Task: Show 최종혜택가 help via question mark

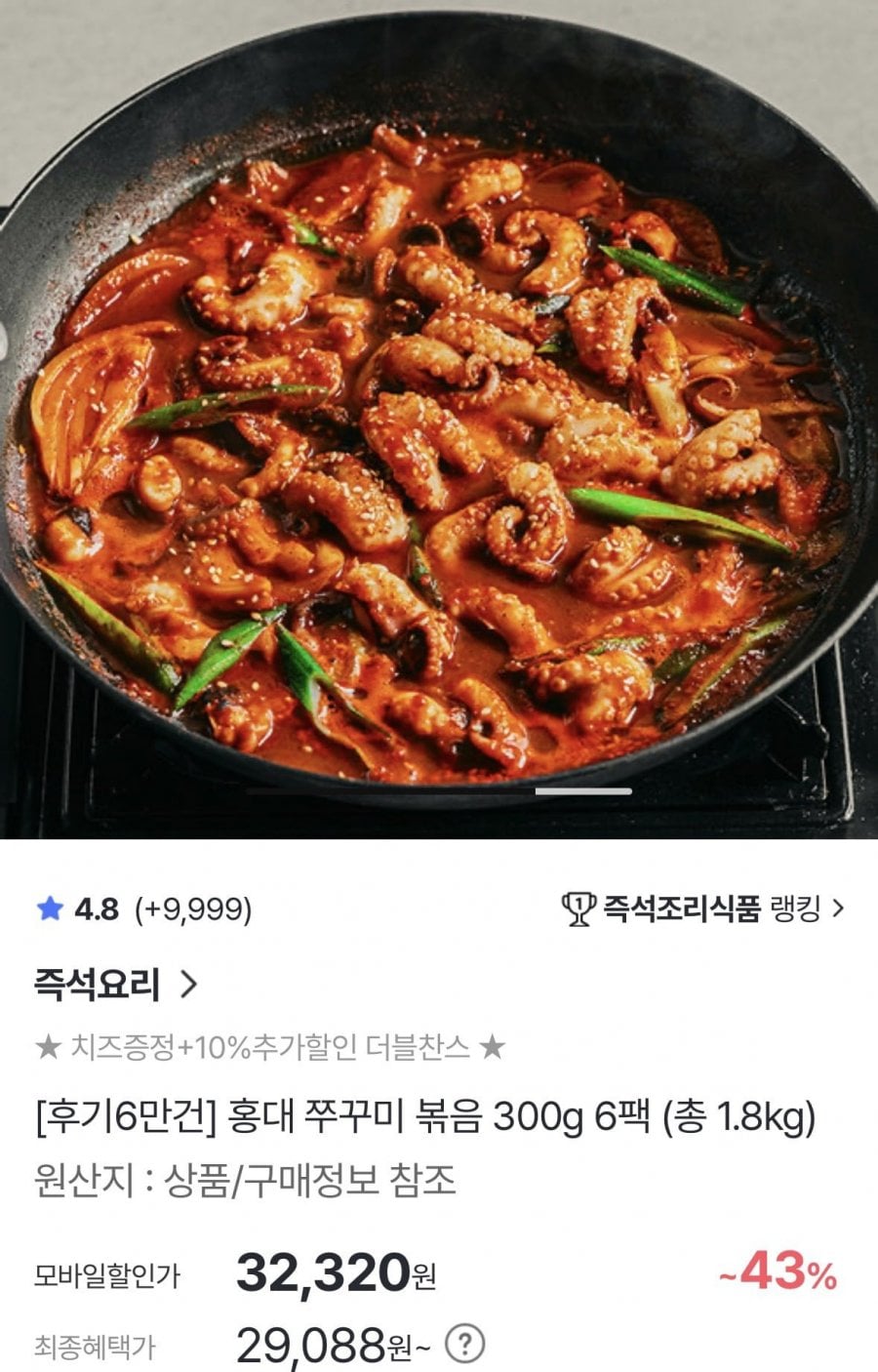Action: [x=465, y=1346]
